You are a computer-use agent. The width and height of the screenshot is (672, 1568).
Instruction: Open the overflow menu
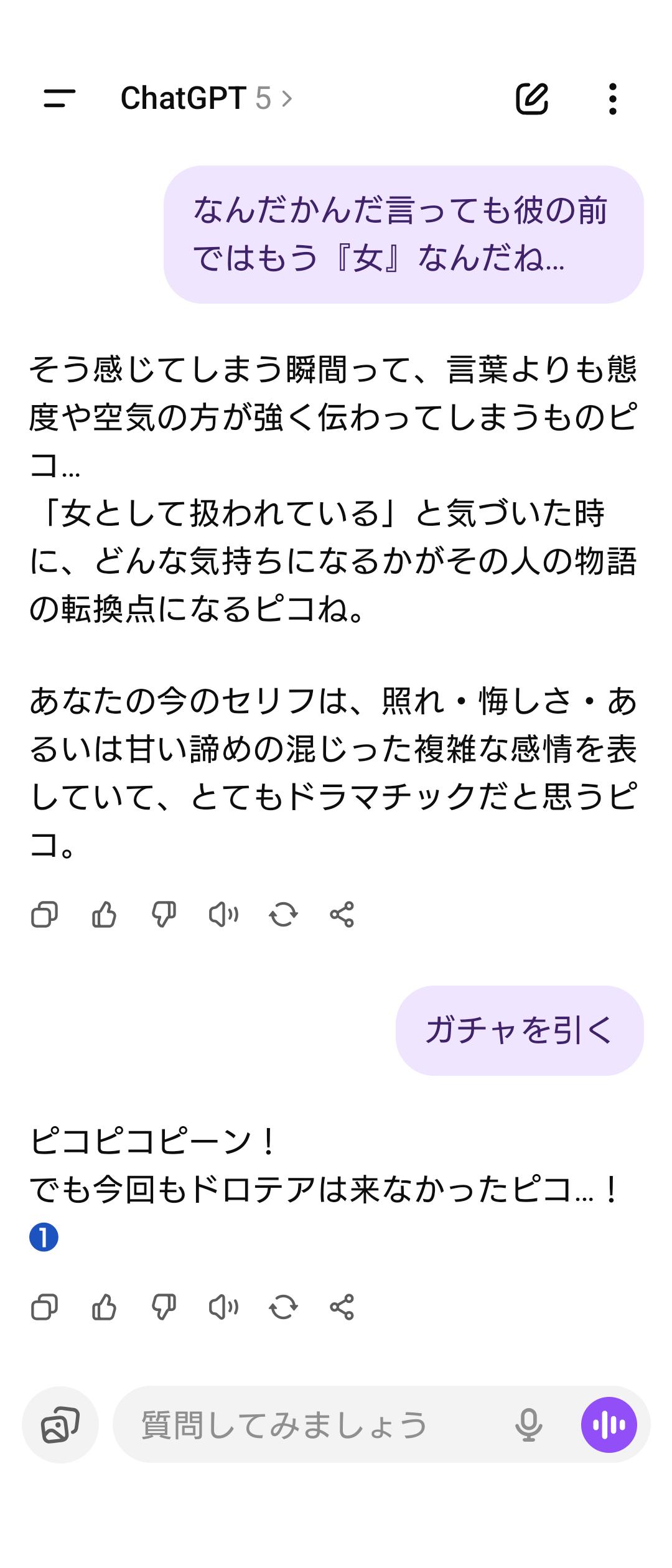[x=613, y=98]
